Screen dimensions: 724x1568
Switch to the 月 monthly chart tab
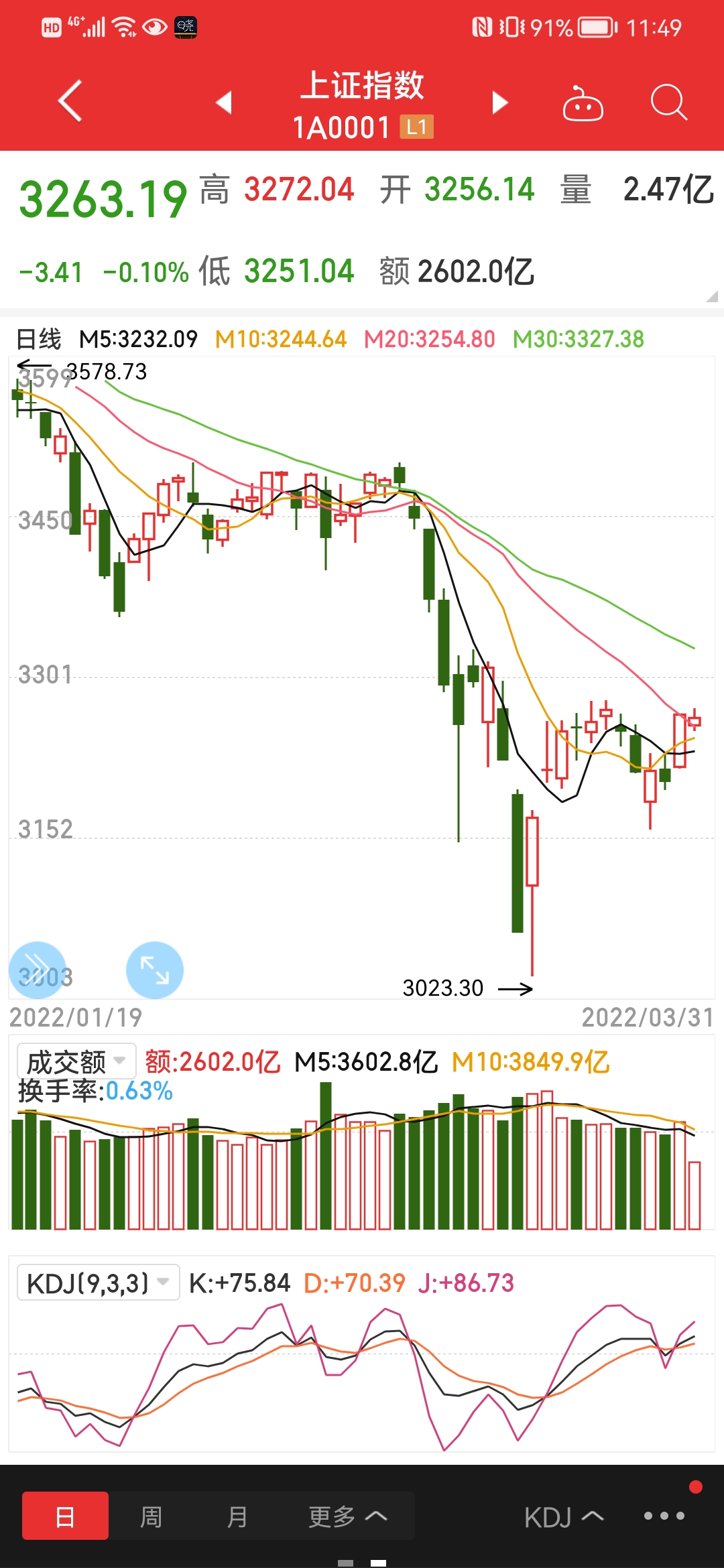pyautogui.click(x=237, y=1516)
